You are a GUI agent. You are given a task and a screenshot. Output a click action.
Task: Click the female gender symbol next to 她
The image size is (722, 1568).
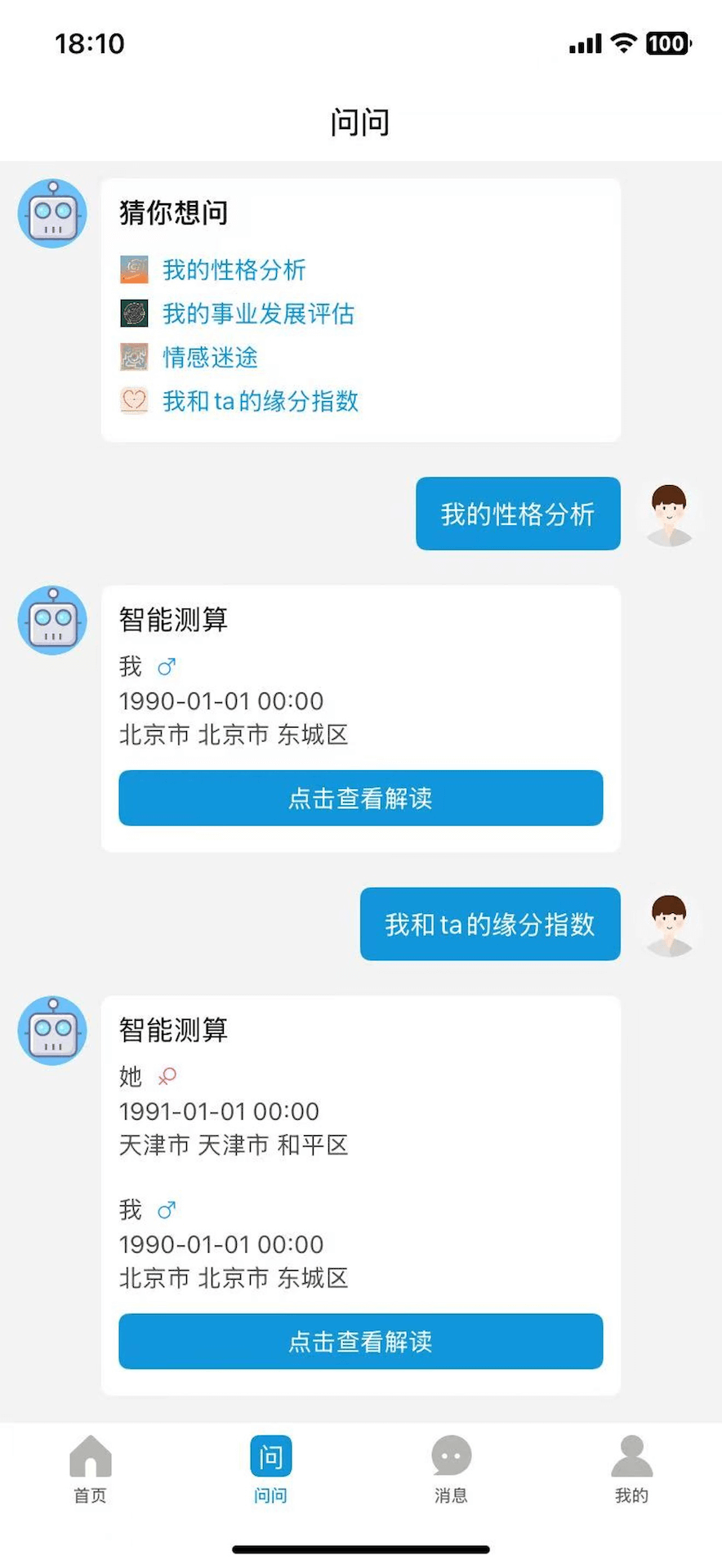click(x=167, y=1076)
